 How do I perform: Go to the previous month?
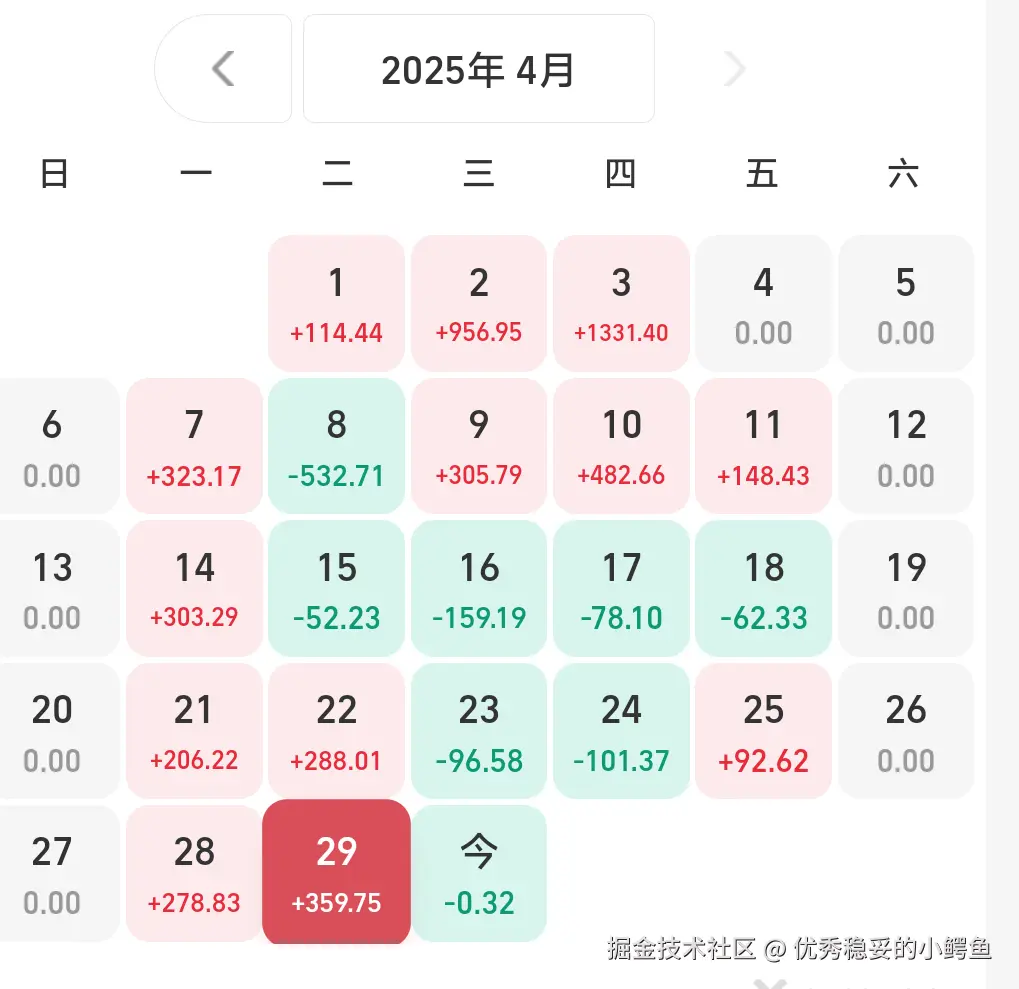[x=223, y=69]
